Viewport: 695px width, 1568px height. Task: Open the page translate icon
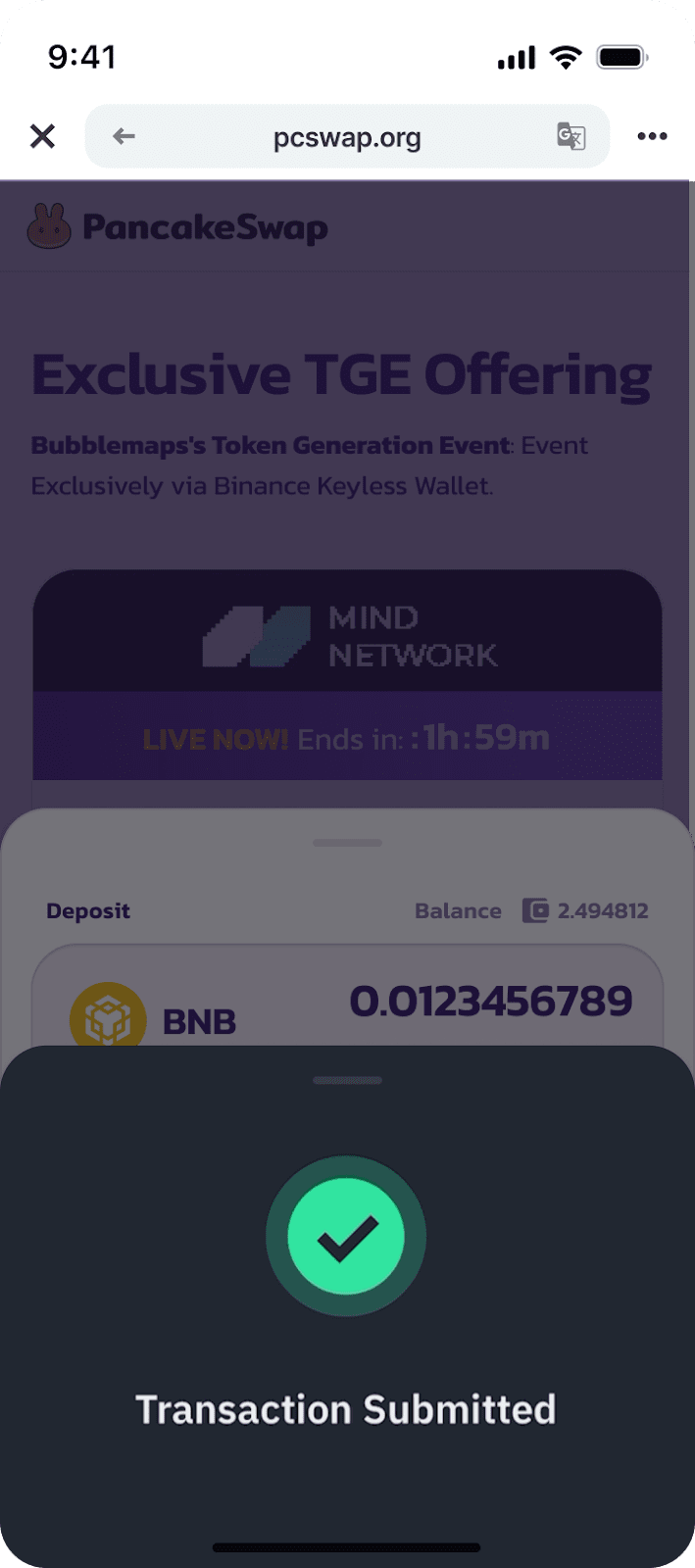(571, 136)
